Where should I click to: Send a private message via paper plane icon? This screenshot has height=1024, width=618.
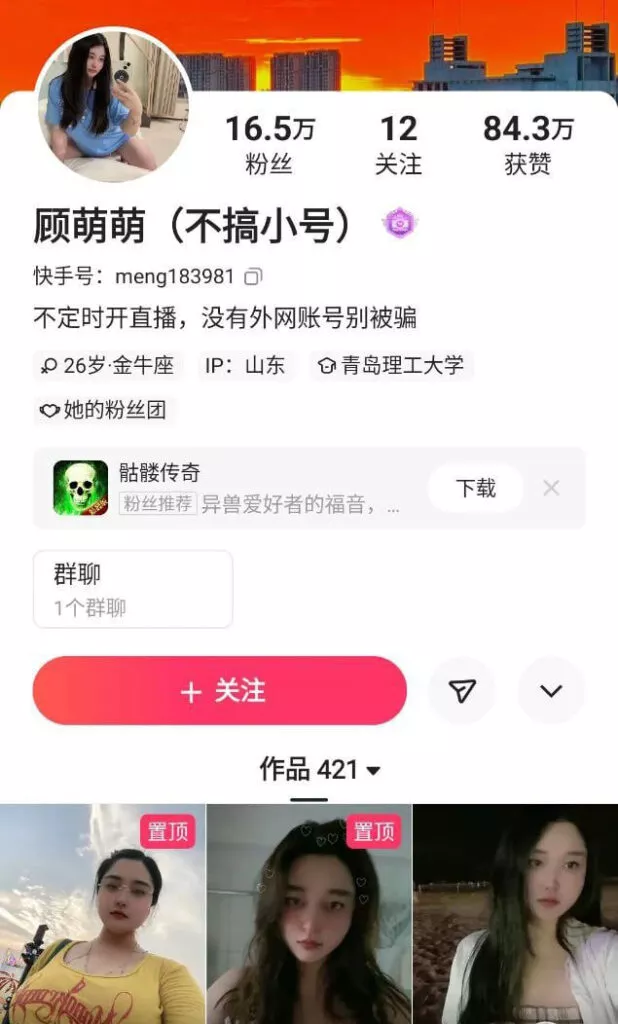tap(462, 691)
